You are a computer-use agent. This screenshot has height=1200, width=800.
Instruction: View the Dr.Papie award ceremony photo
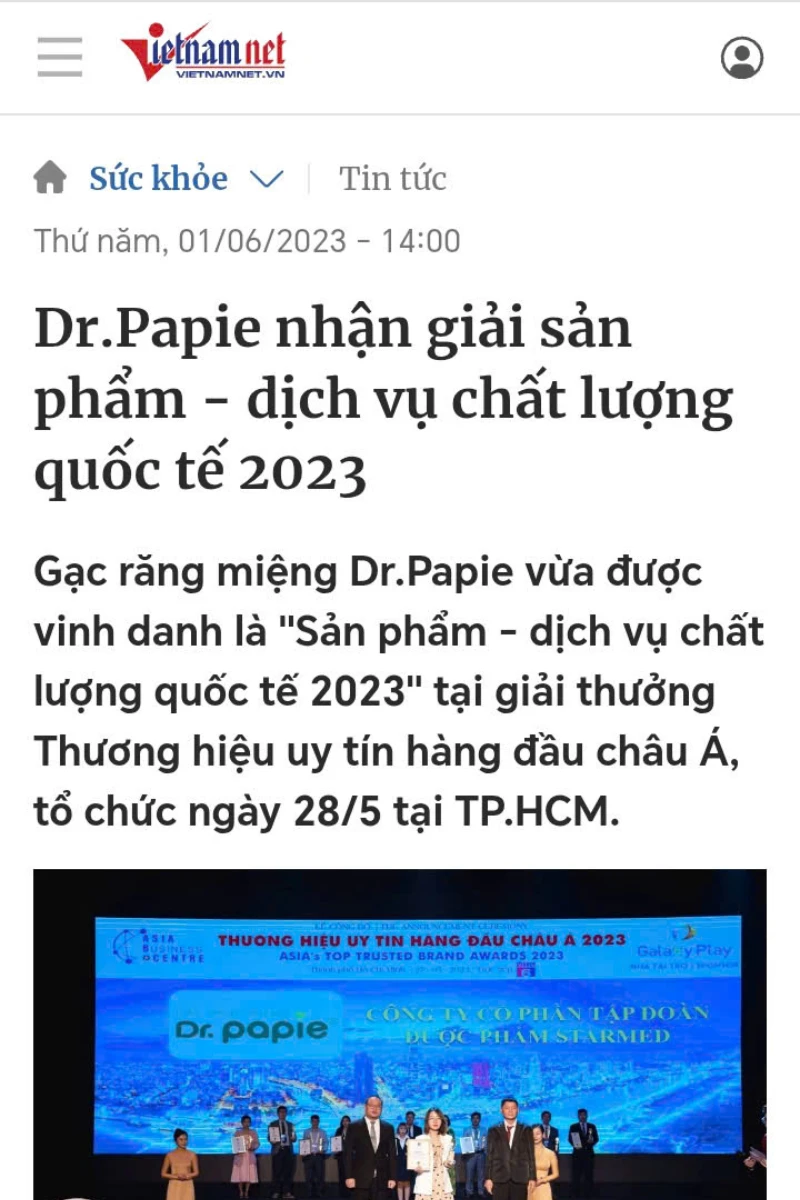click(400, 1035)
